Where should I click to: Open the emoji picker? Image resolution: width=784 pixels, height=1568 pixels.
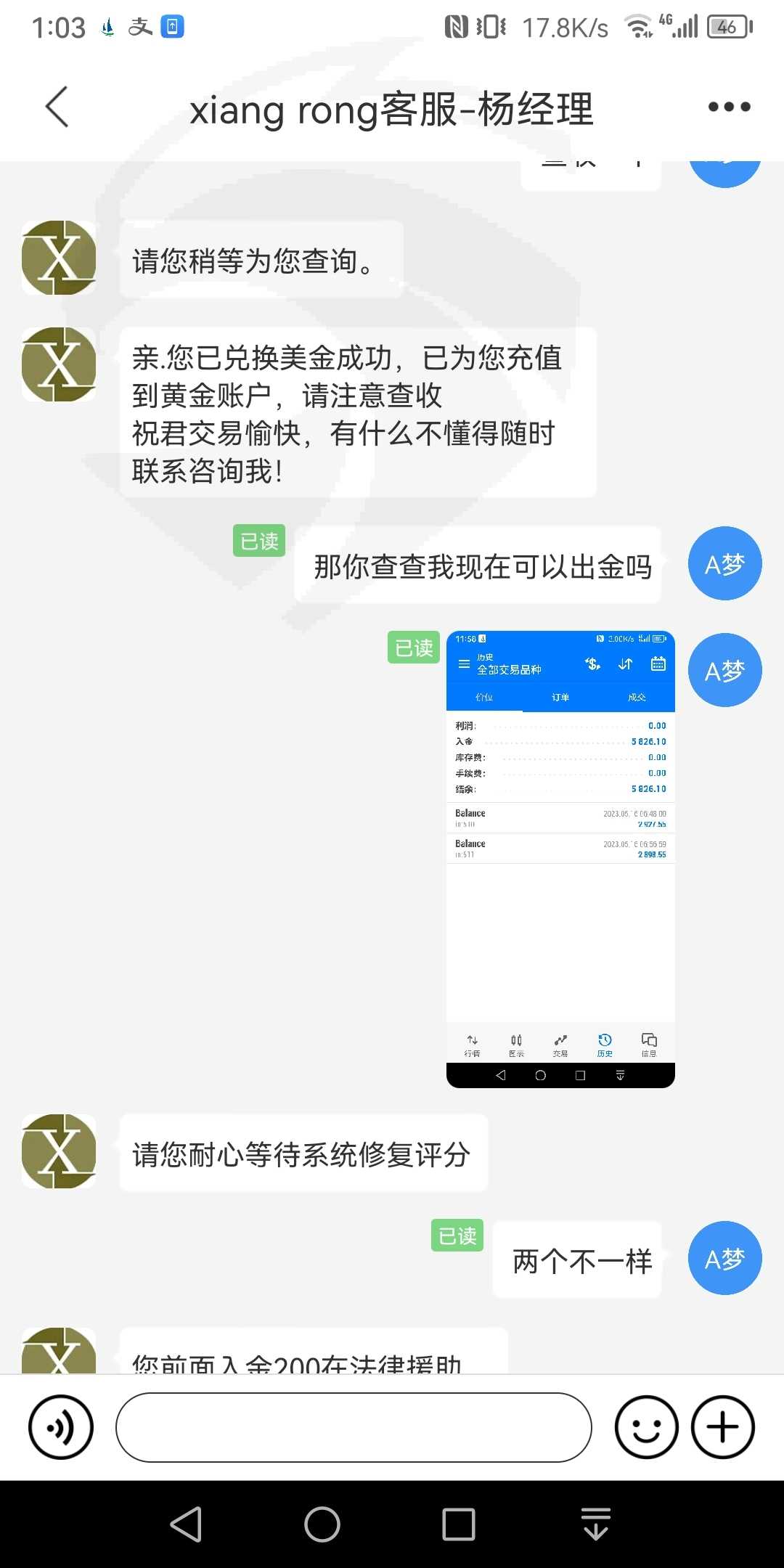tap(646, 1427)
